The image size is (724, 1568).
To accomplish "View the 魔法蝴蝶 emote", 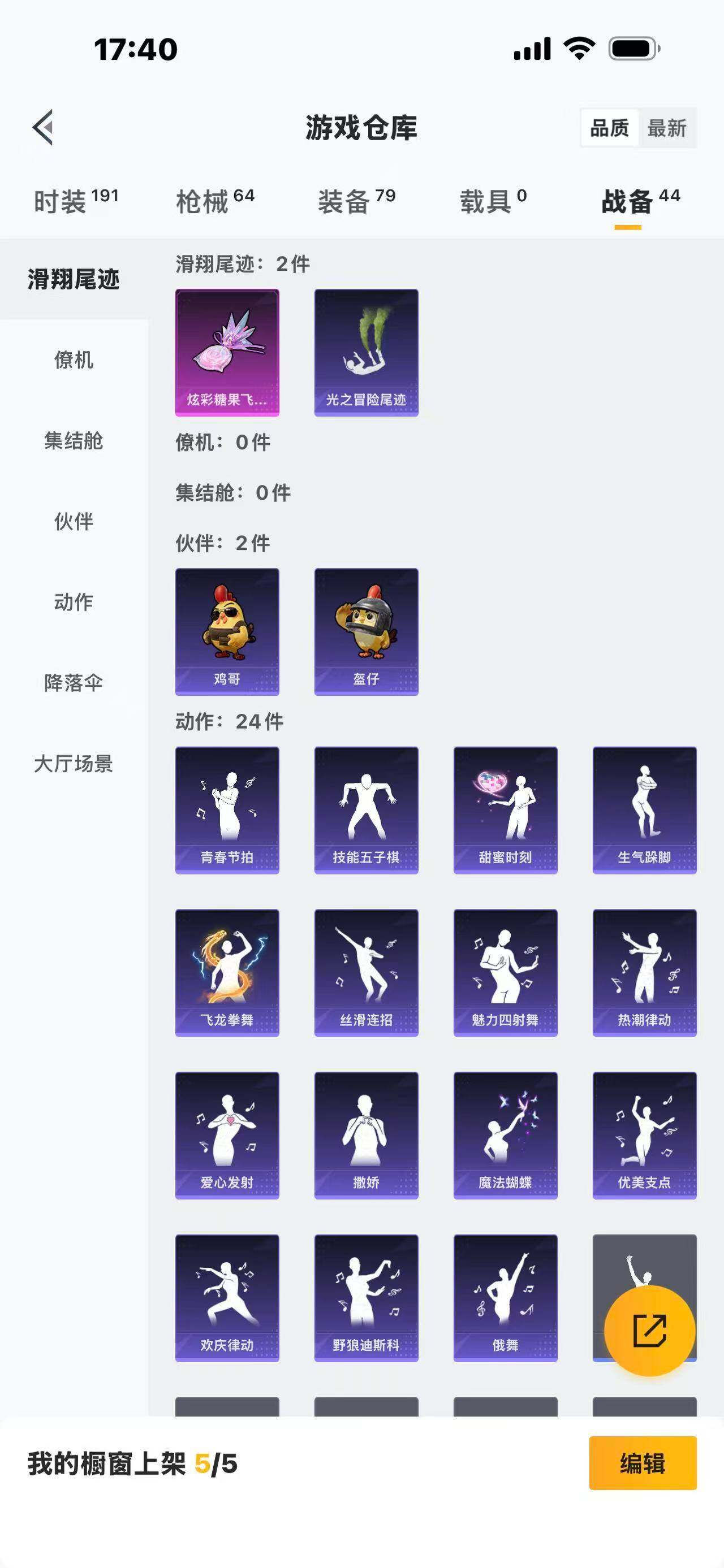I will point(505,1134).
